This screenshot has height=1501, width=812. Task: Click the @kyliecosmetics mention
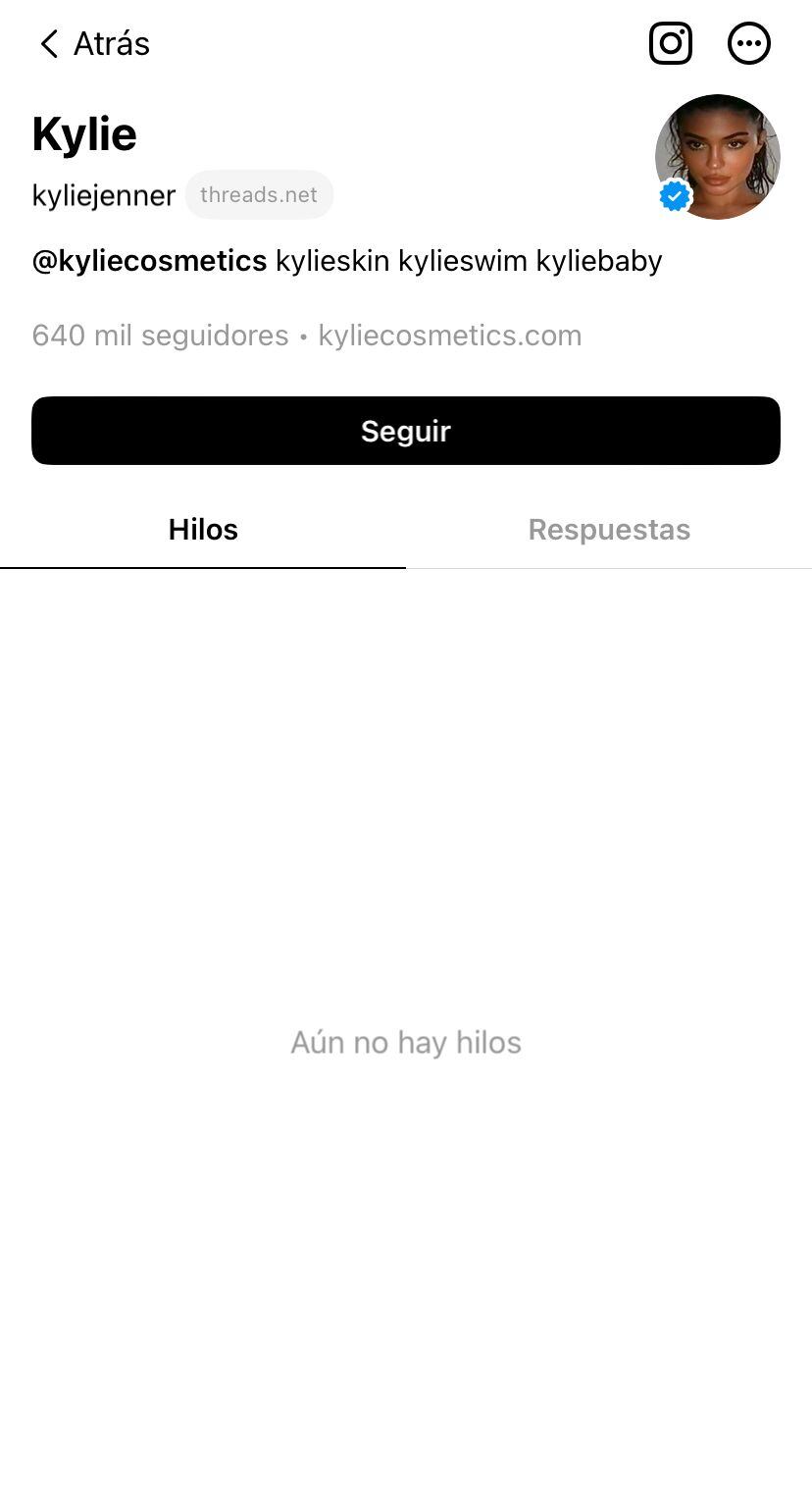tap(149, 260)
